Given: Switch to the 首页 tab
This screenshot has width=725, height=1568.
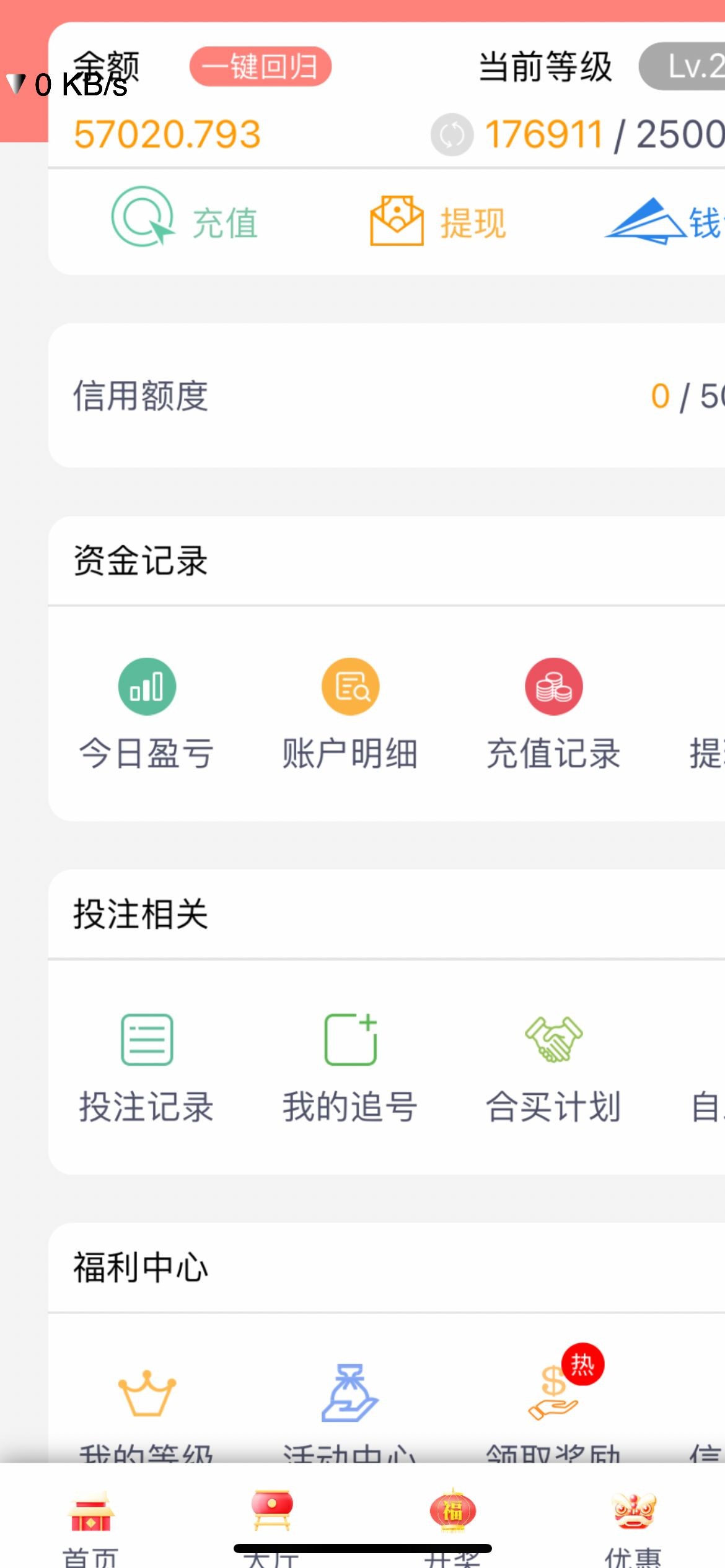Looking at the screenshot, I should tap(90, 1522).
